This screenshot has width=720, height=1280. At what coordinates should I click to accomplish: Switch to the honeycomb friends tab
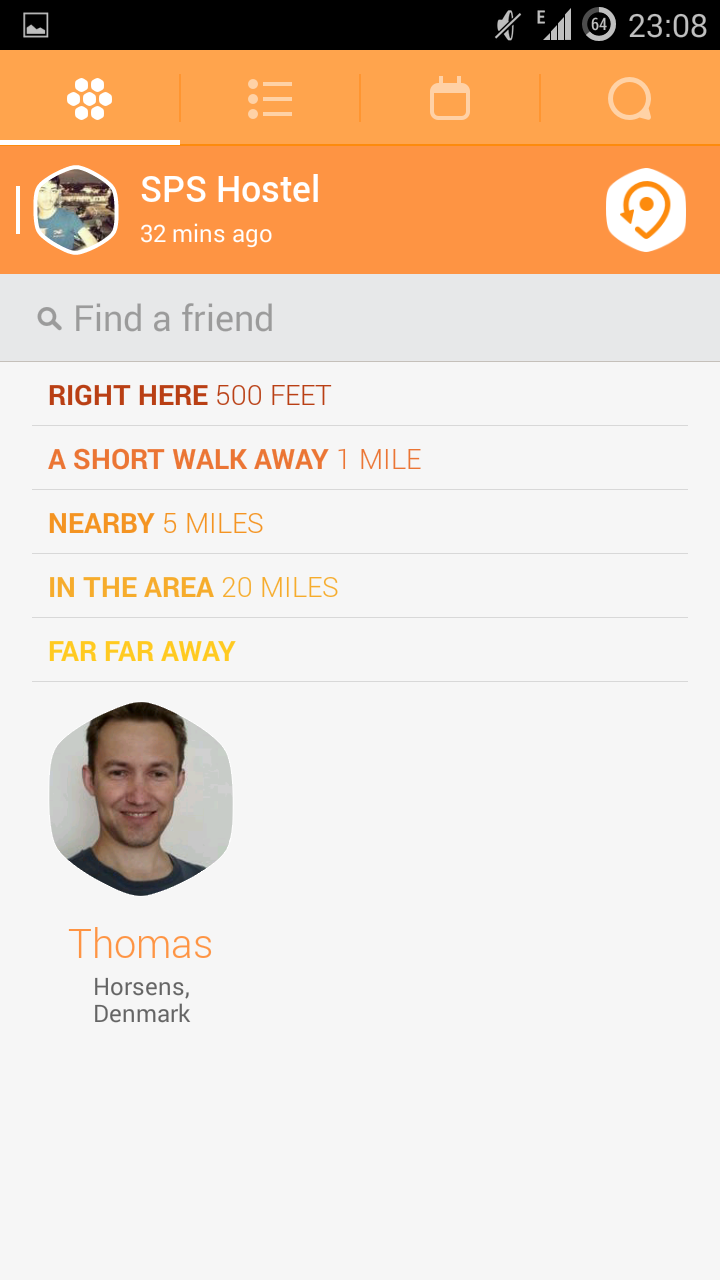(90, 98)
